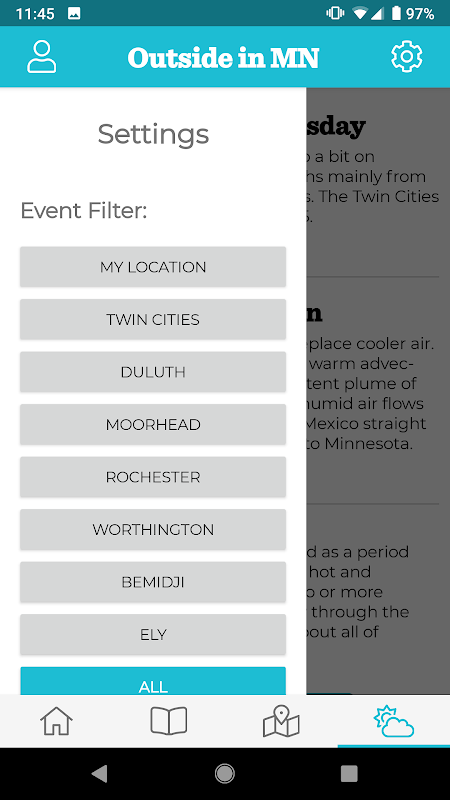Image resolution: width=450 pixels, height=800 pixels.
Task: Select the All filter button
Action: point(153,681)
